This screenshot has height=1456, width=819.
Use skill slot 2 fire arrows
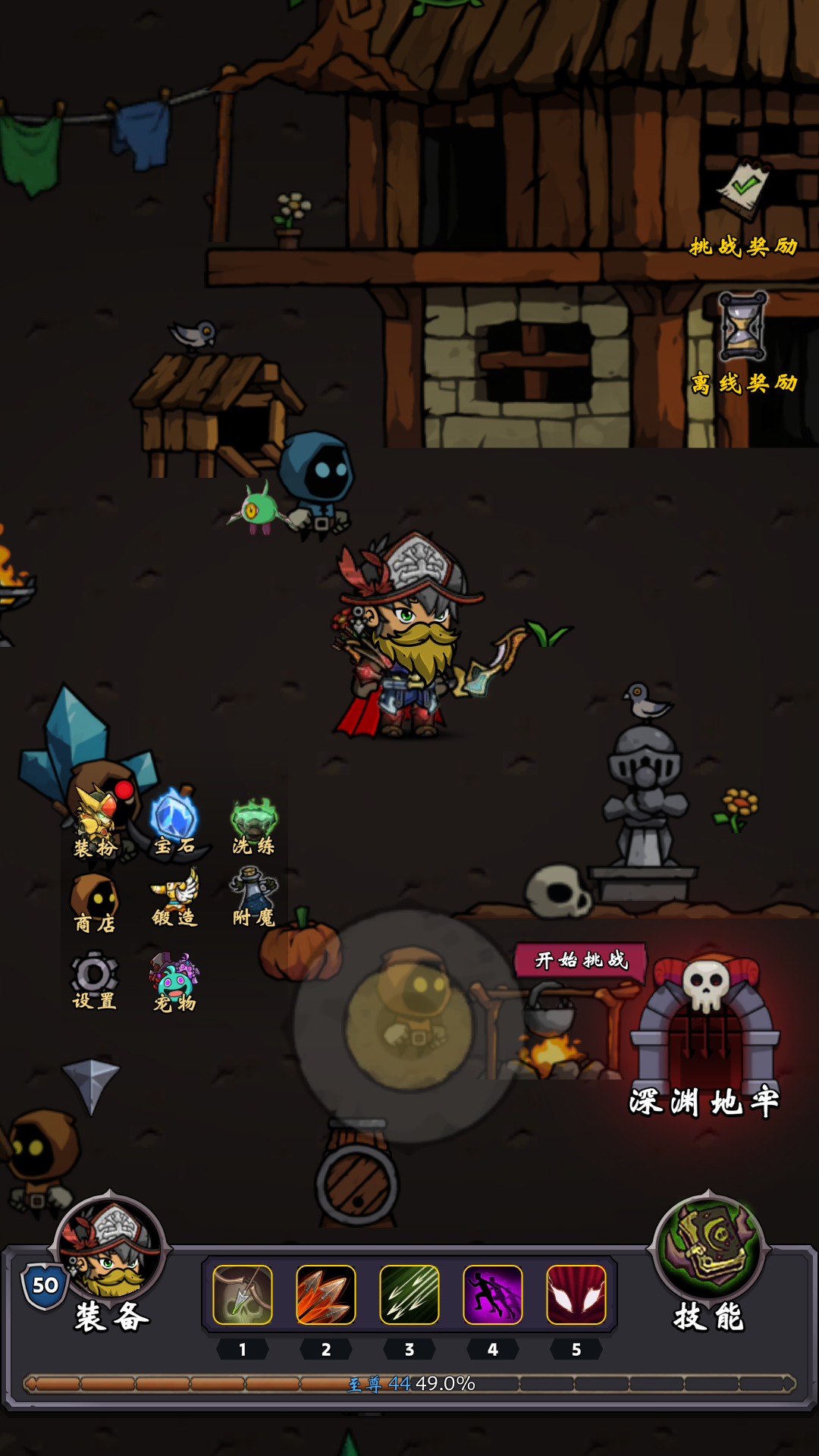(x=326, y=1295)
